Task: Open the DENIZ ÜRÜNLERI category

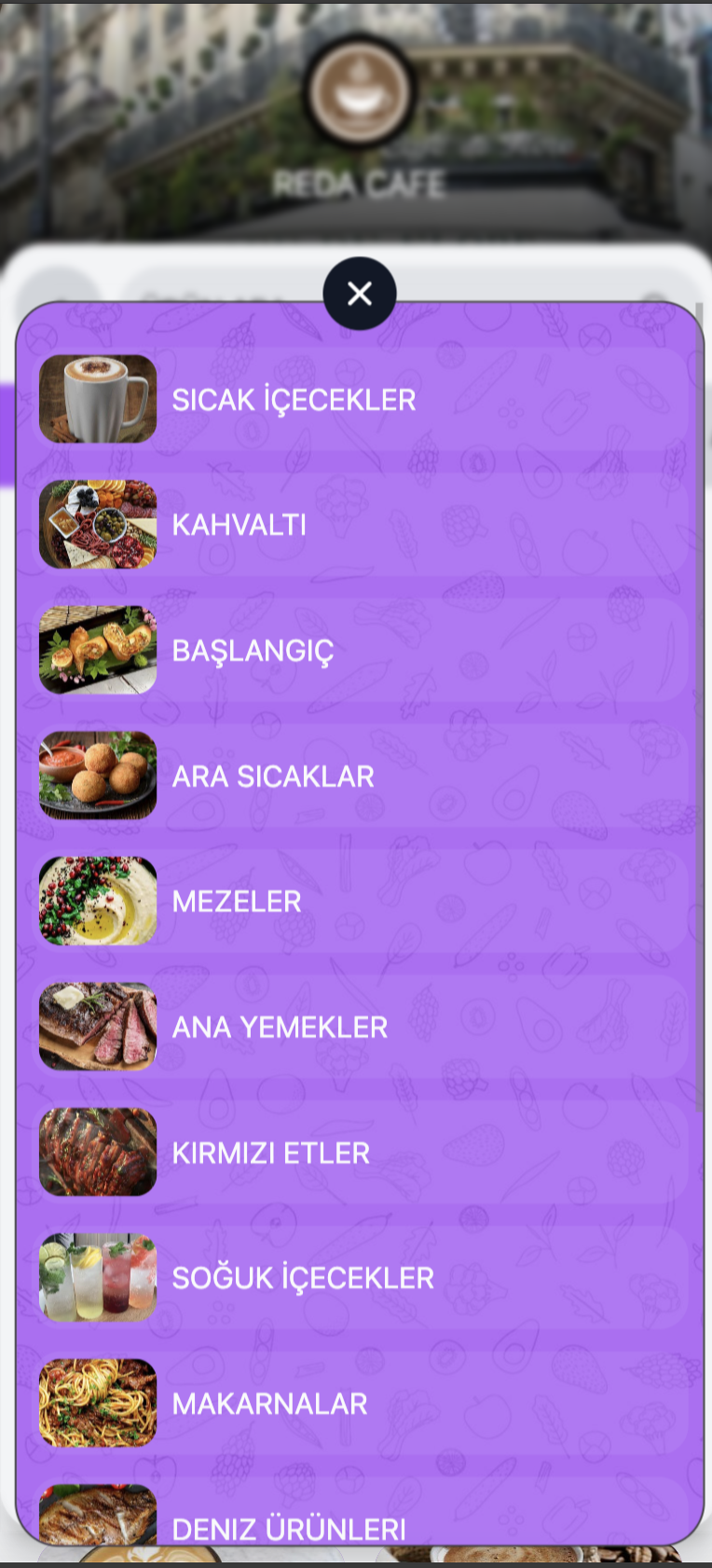Action: (x=360, y=1520)
